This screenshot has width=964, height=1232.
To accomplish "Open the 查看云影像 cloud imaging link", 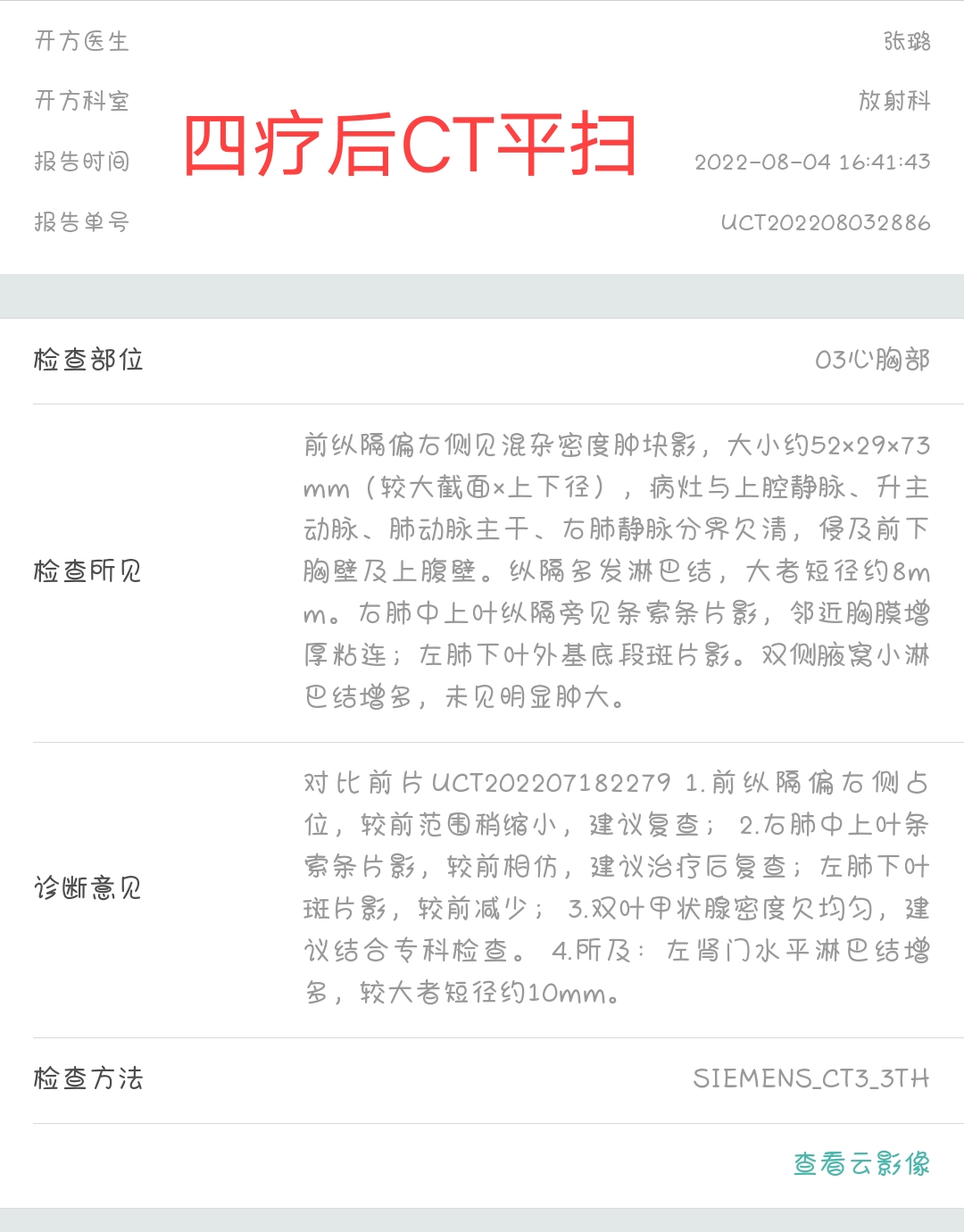I will click(860, 1164).
